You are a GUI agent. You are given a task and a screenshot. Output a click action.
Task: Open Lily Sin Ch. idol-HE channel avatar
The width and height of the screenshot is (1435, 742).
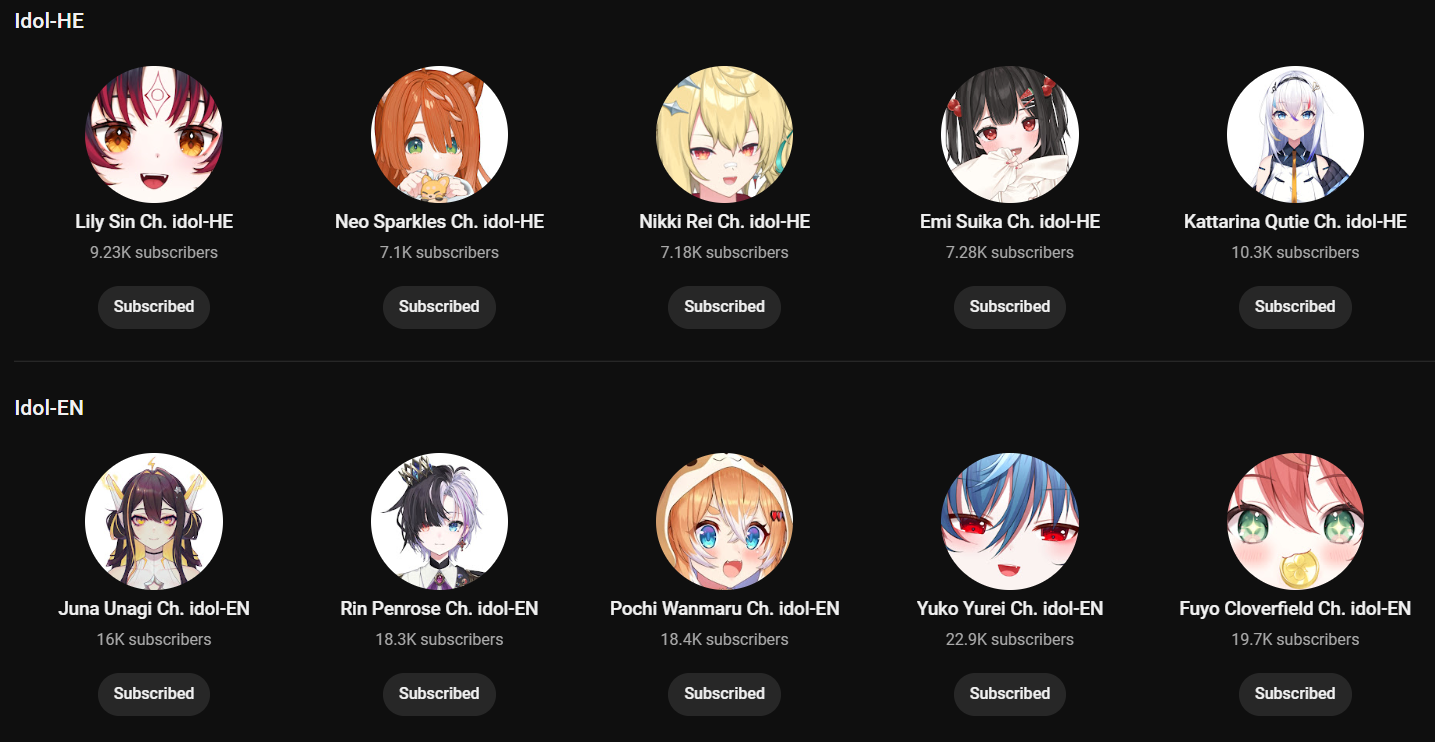click(x=154, y=134)
